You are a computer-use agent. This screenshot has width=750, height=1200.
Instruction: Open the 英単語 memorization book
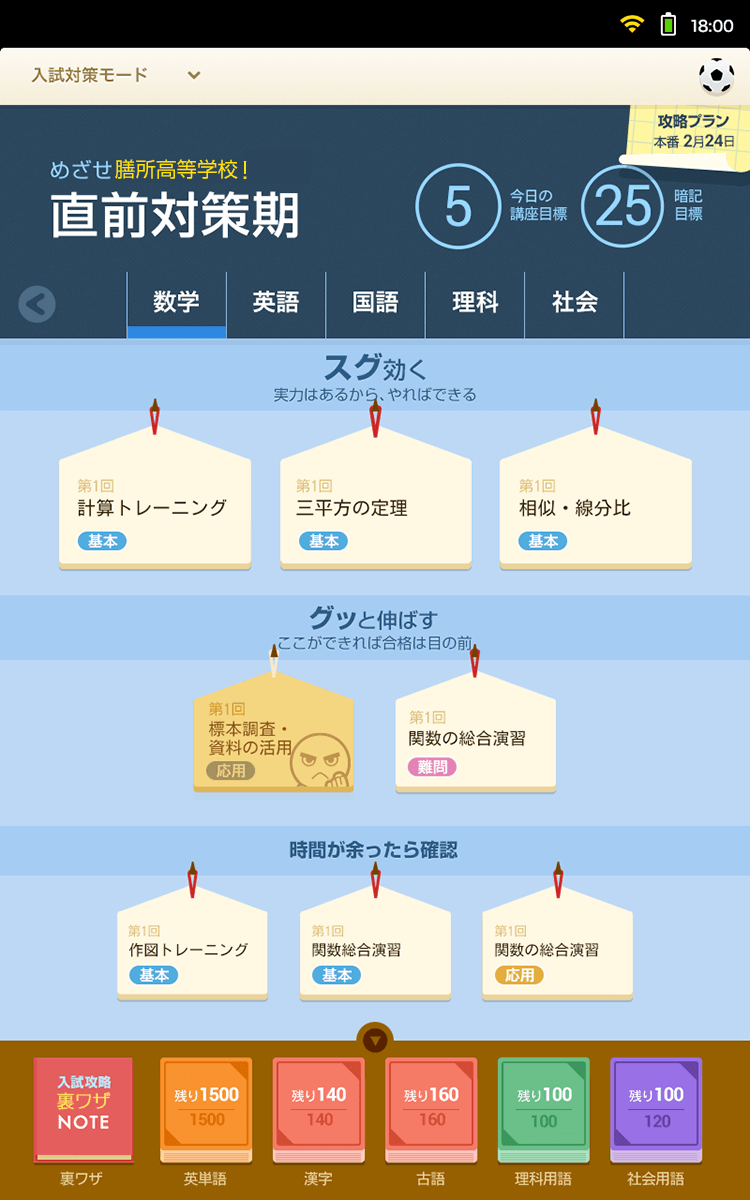tap(206, 1110)
